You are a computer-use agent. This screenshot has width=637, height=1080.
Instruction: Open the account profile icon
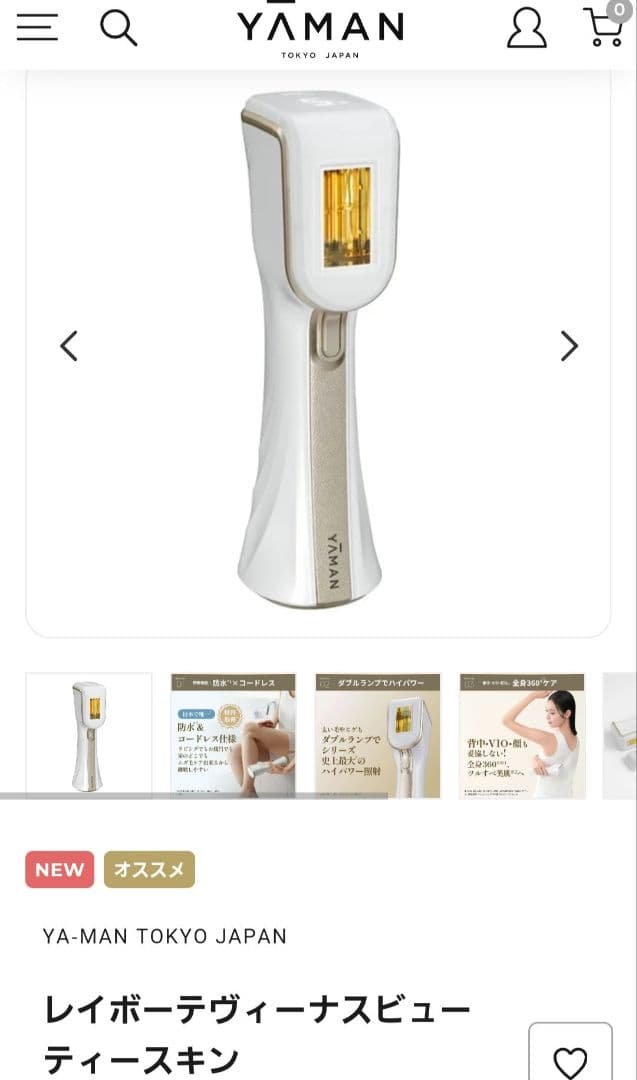tap(527, 28)
